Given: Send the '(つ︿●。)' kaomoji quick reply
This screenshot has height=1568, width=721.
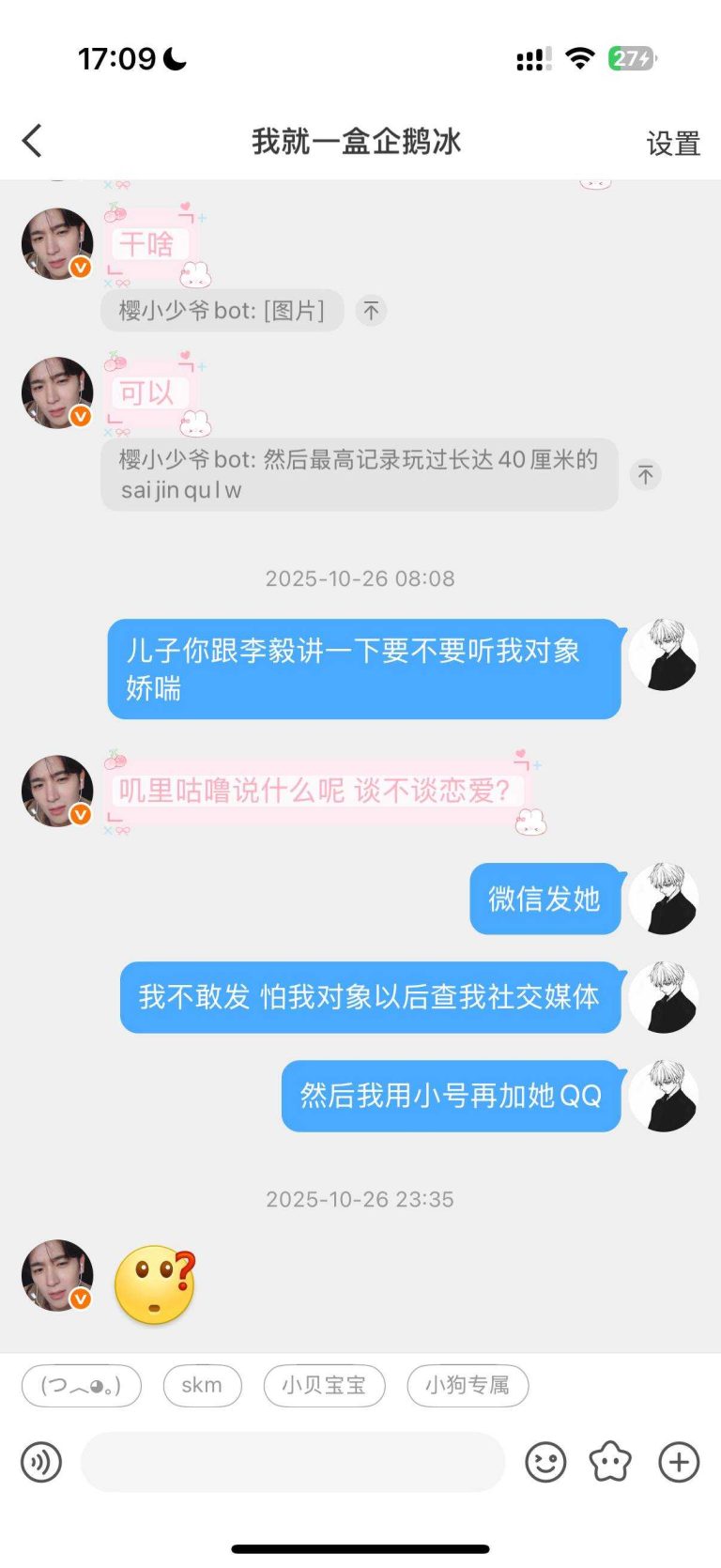Looking at the screenshot, I should [x=81, y=1384].
